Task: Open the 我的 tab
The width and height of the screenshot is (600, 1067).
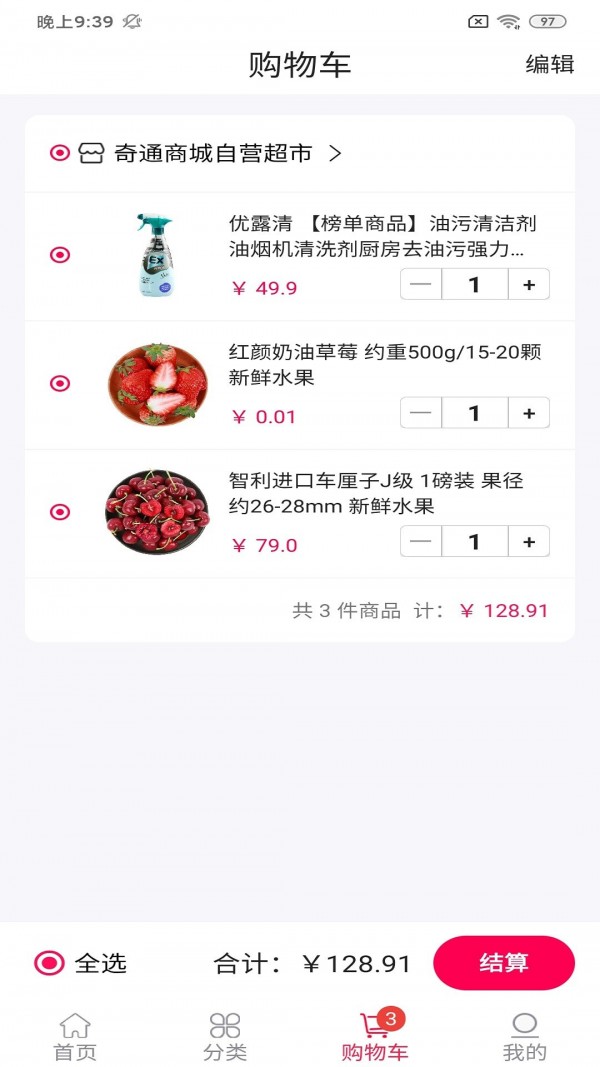Action: coord(524,1037)
